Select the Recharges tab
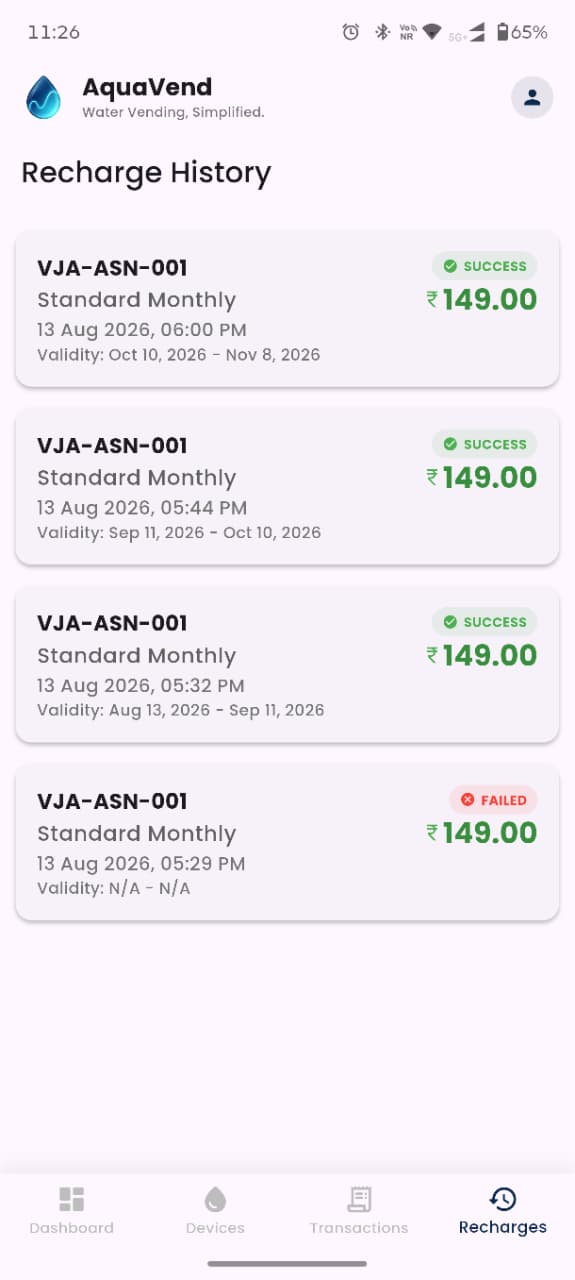Screen dimensions: 575x1280 pyautogui.click(x=503, y=1211)
